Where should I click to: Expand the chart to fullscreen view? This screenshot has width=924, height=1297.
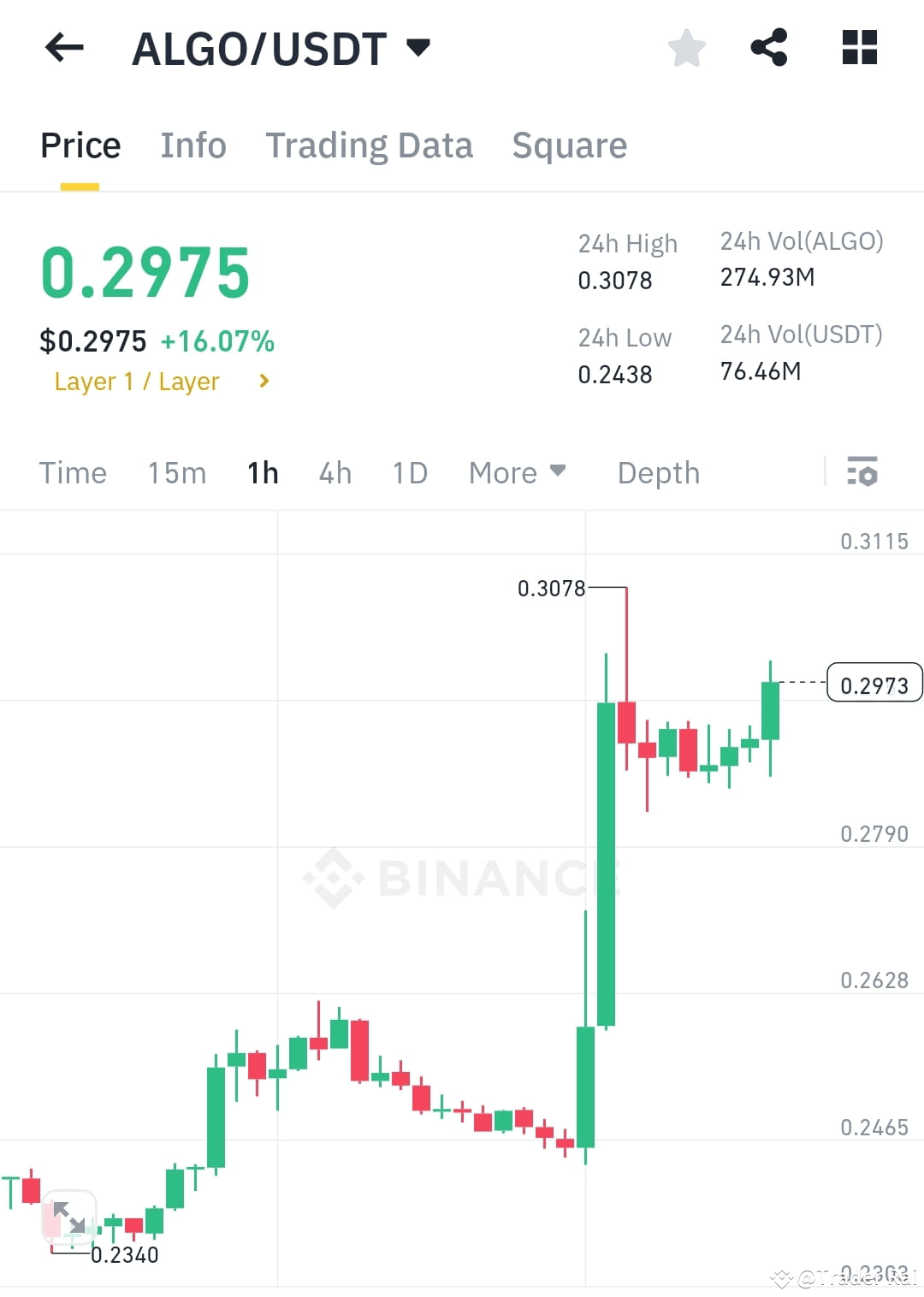pos(69,1217)
